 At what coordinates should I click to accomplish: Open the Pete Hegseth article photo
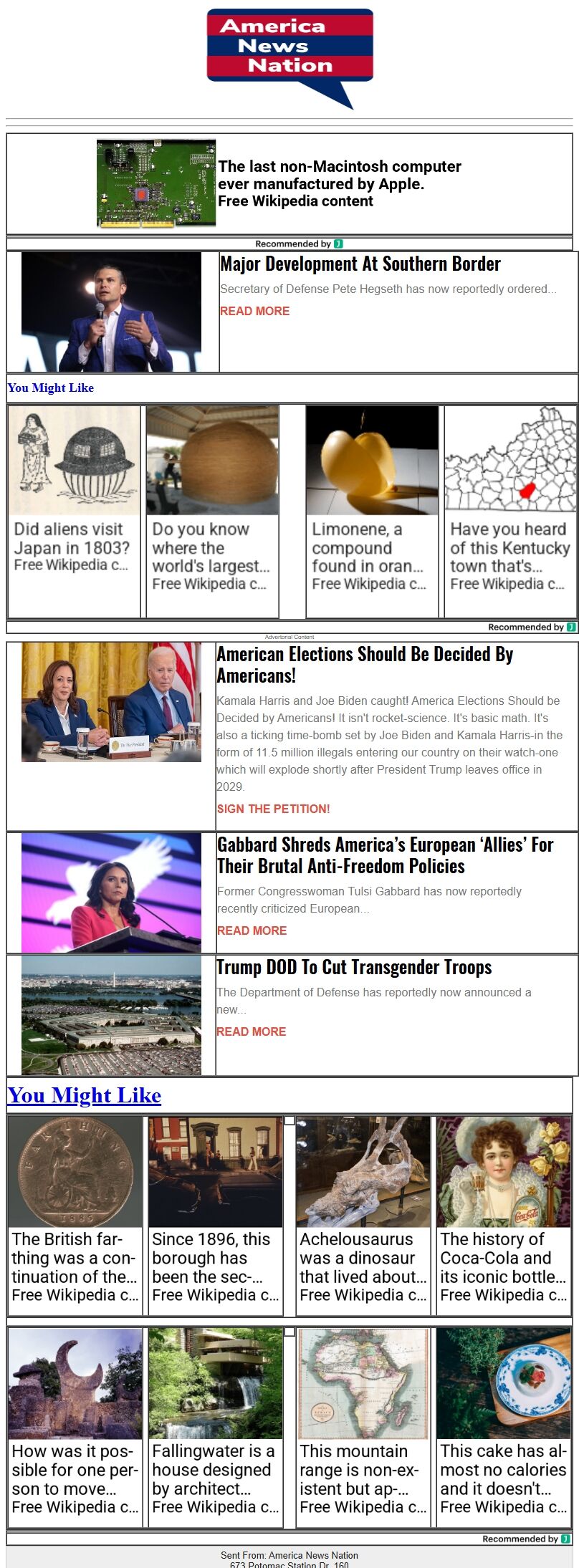point(111,312)
